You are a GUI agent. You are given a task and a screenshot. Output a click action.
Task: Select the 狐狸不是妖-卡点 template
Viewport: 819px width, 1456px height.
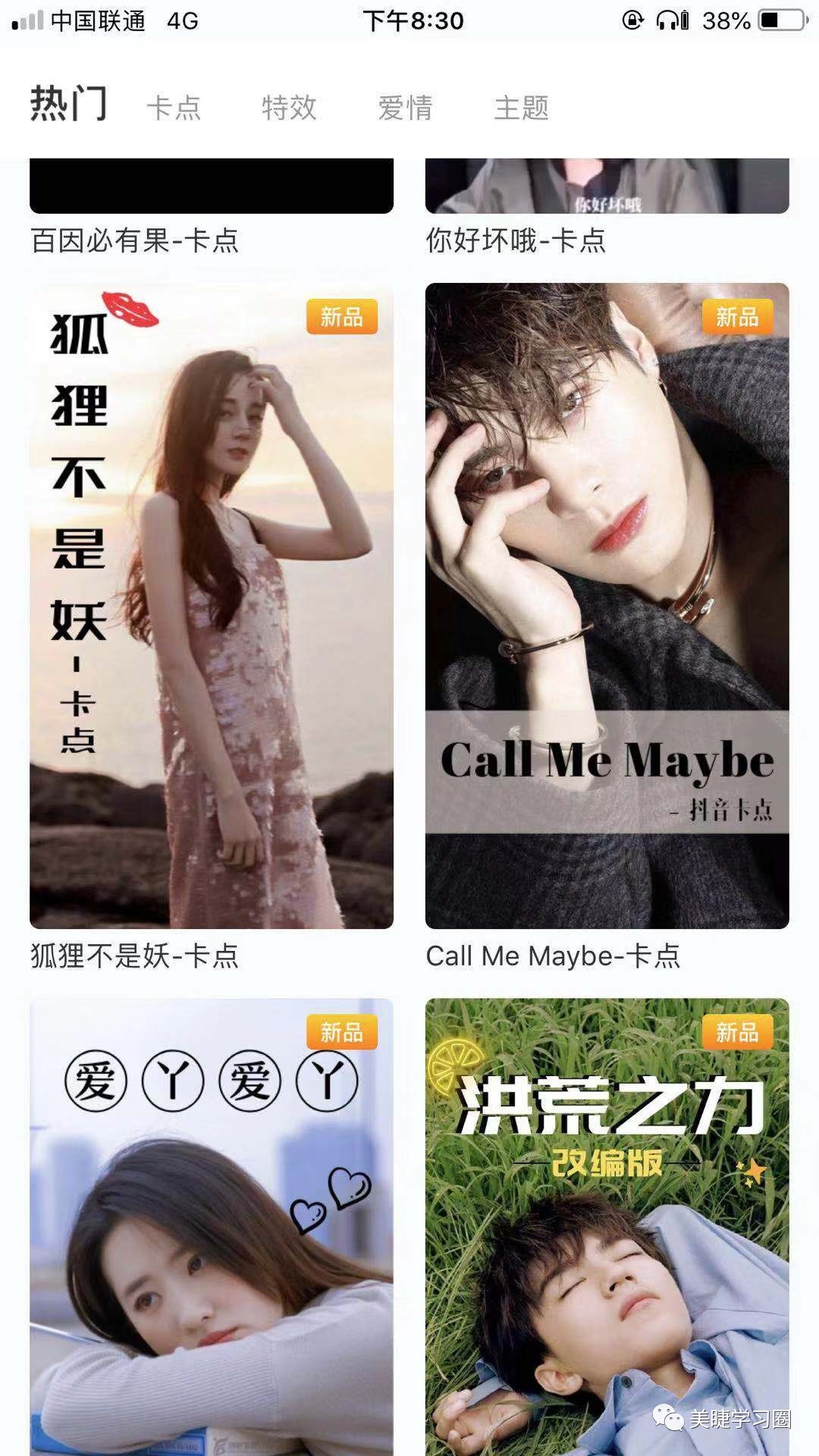click(211, 607)
